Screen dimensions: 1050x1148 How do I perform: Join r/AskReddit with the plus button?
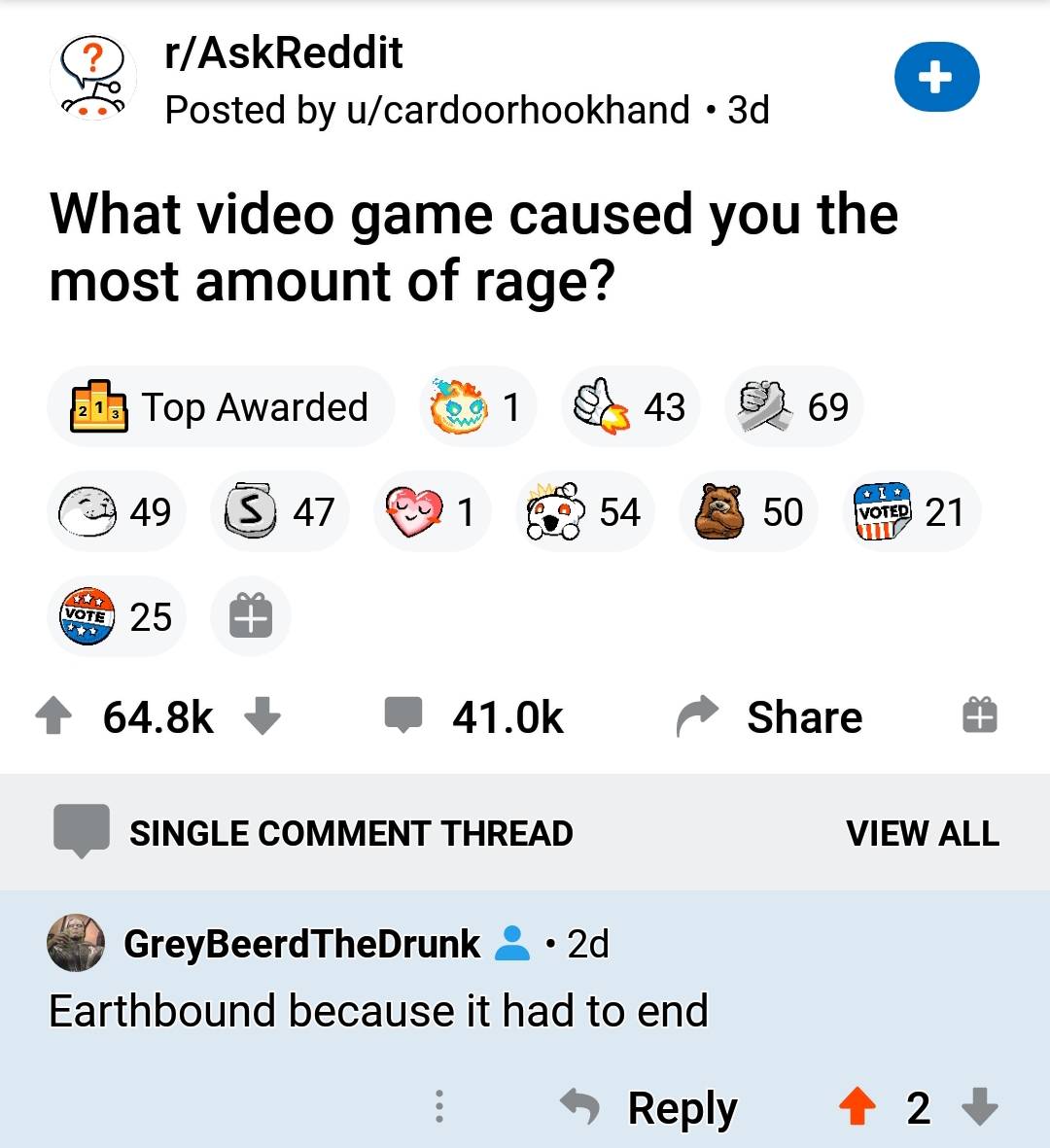click(x=936, y=78)
